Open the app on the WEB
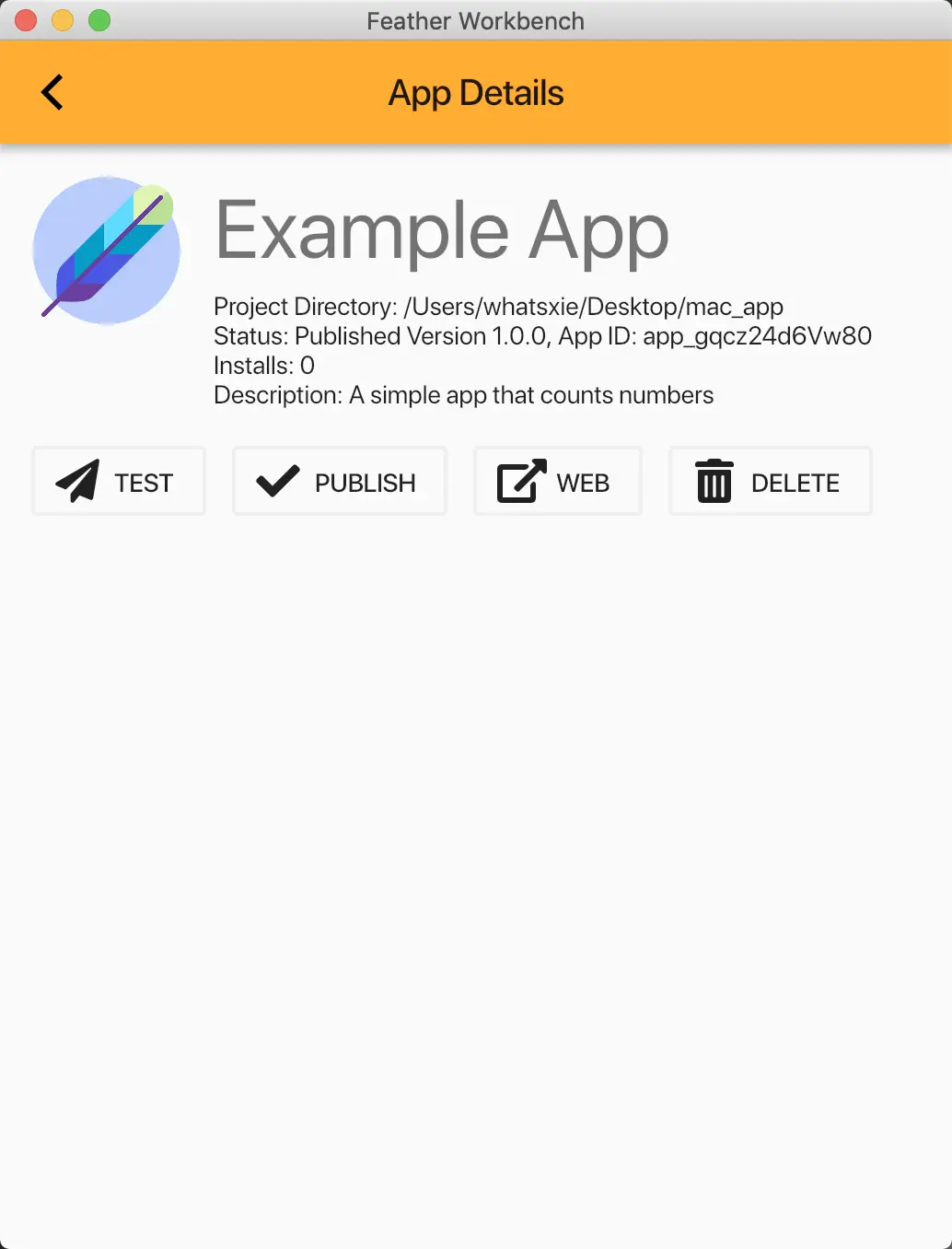The image size is (952, 1249). coord(557,482)
